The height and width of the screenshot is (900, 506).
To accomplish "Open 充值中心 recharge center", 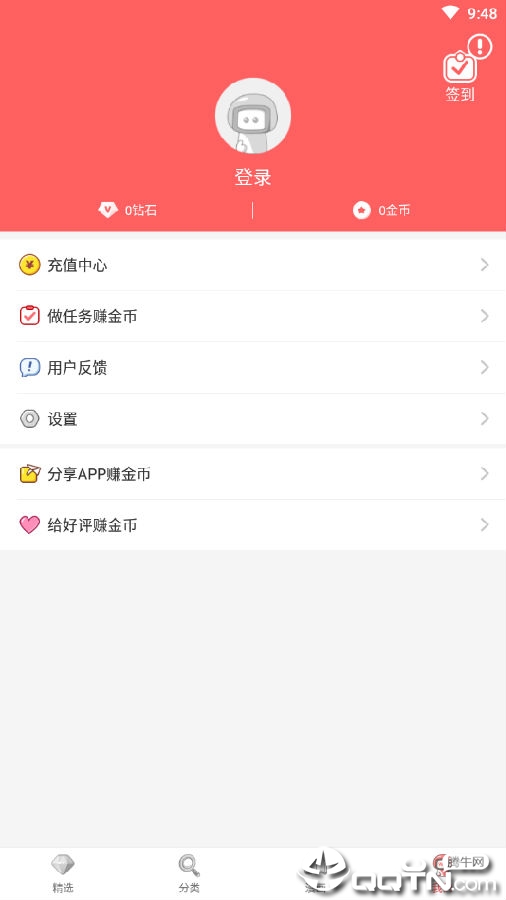I will [x=253, y=265].
